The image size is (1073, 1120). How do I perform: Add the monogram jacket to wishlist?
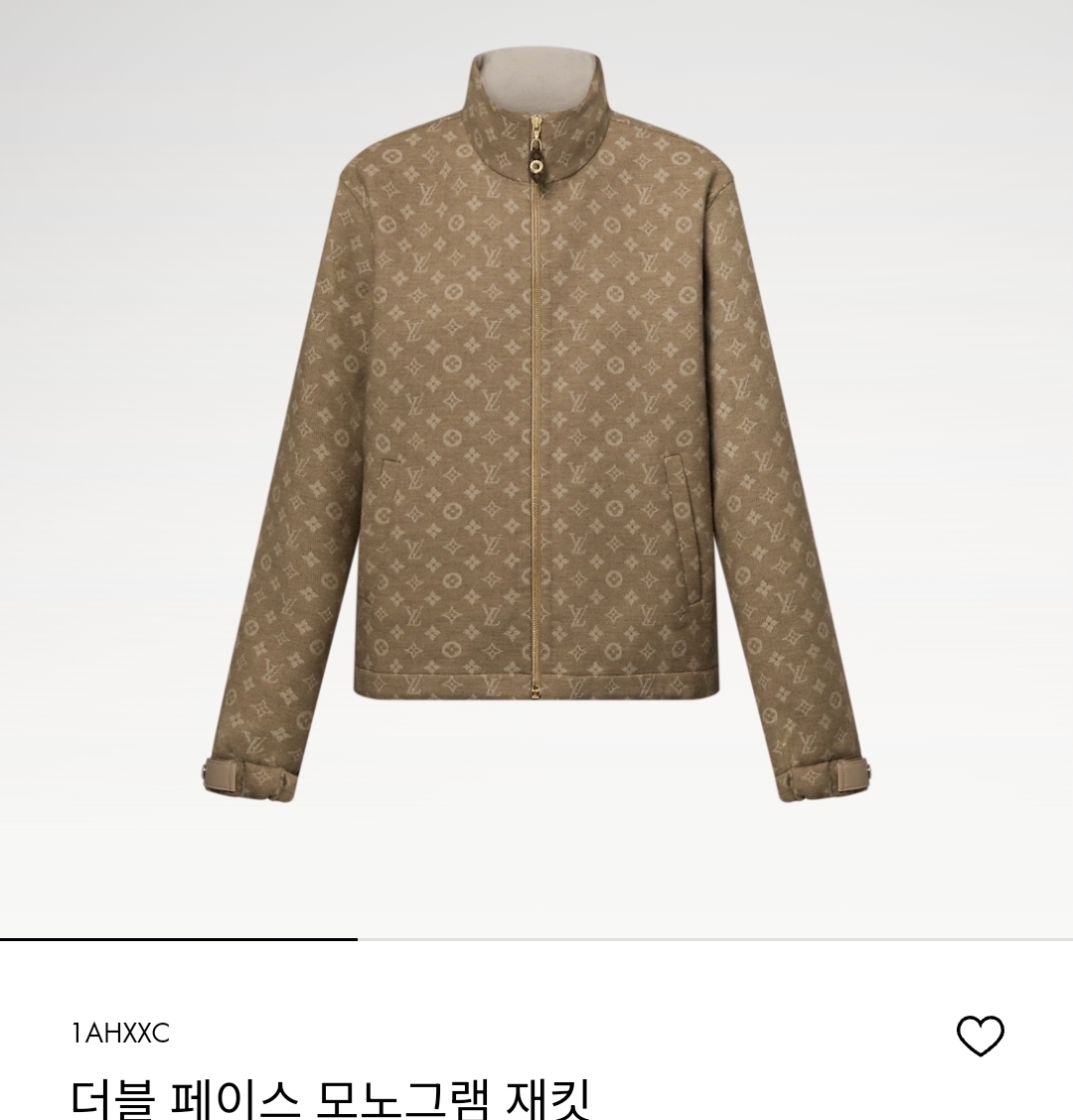980,1036
